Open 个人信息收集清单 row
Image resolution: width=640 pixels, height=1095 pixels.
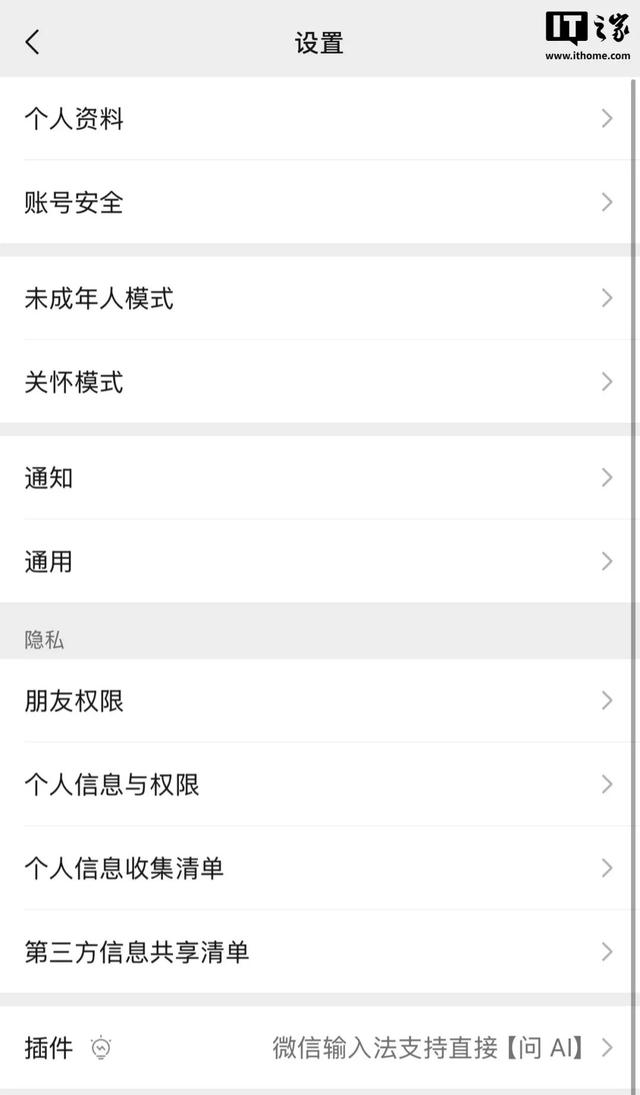click(x=318, y=868)
